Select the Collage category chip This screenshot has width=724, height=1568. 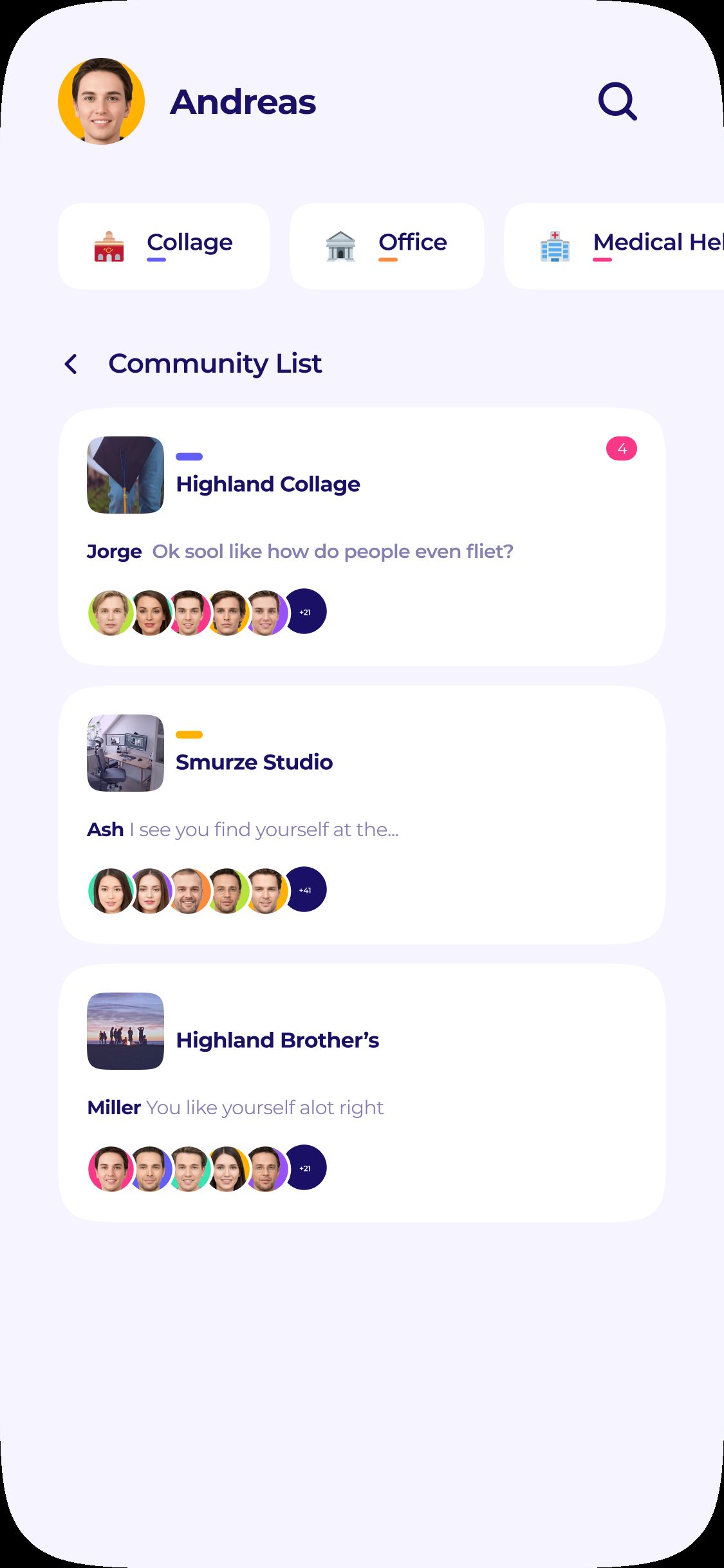click(164, 246)
